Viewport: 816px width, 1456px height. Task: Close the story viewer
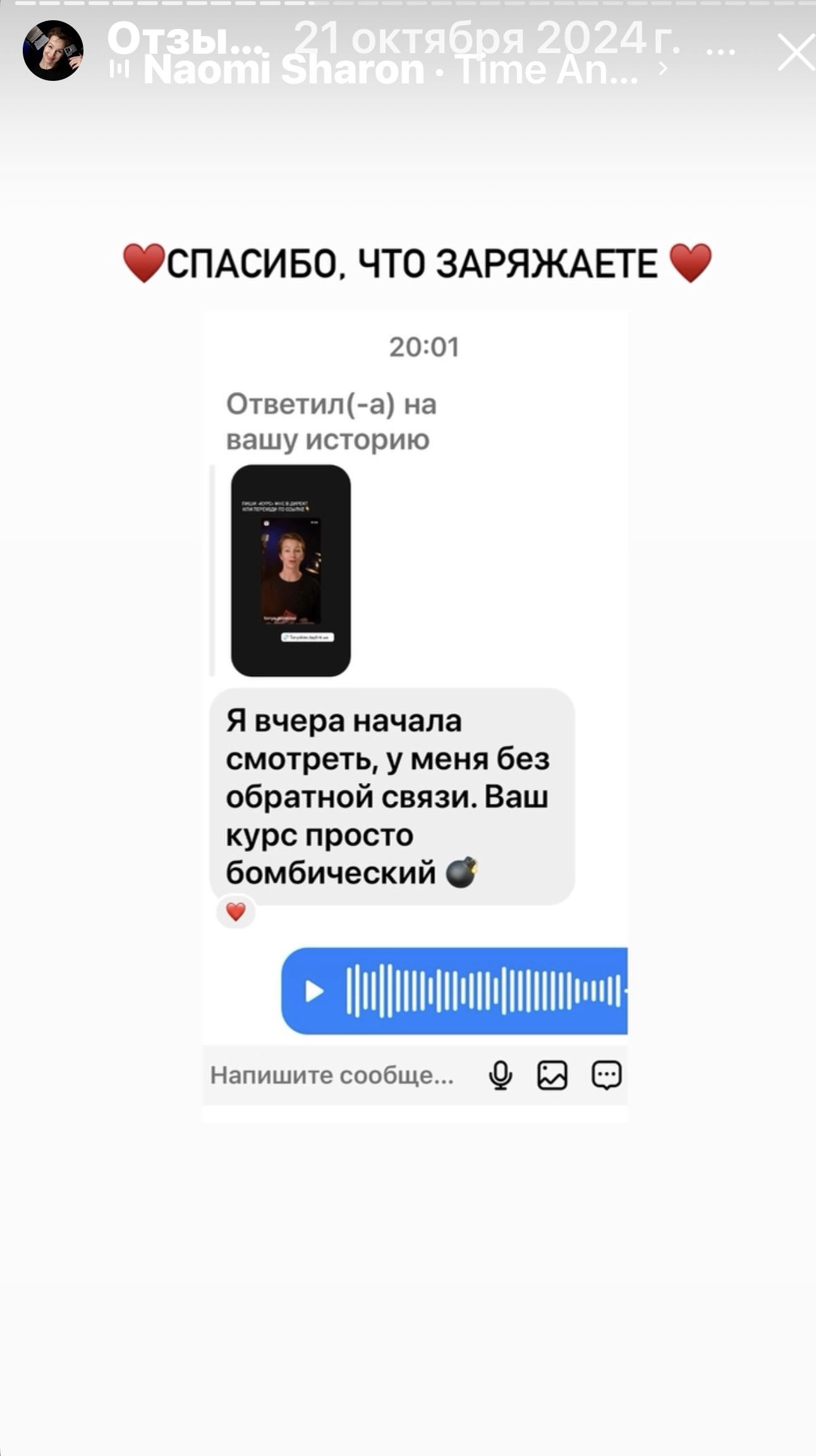coord(795,52)
